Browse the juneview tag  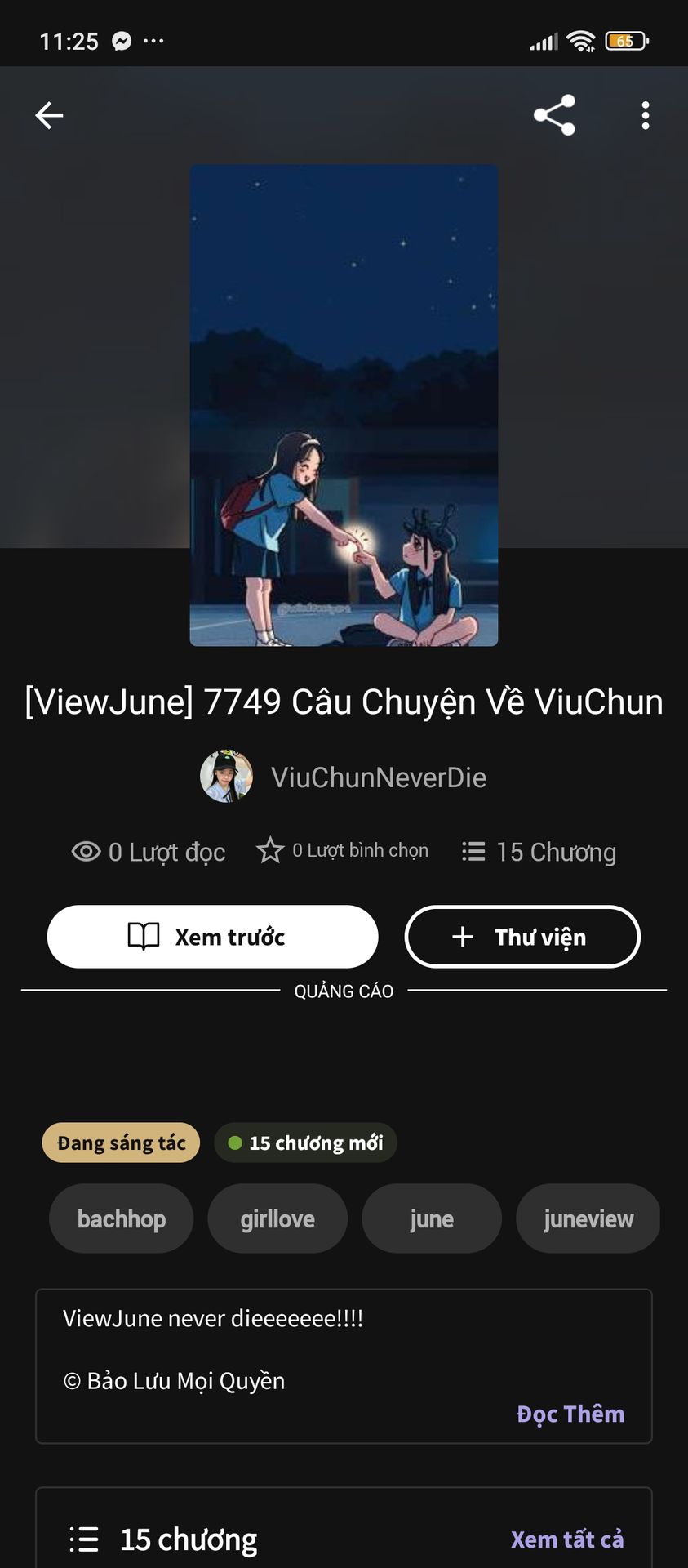[x=588, y=1219]
